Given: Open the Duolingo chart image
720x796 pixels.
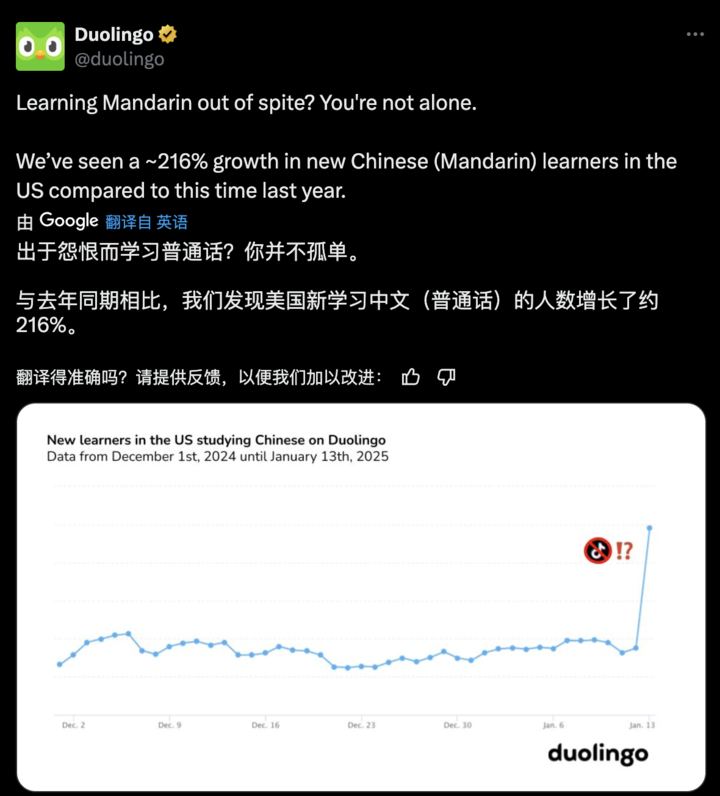Looking at the screenshot, I should pos(360,597).
